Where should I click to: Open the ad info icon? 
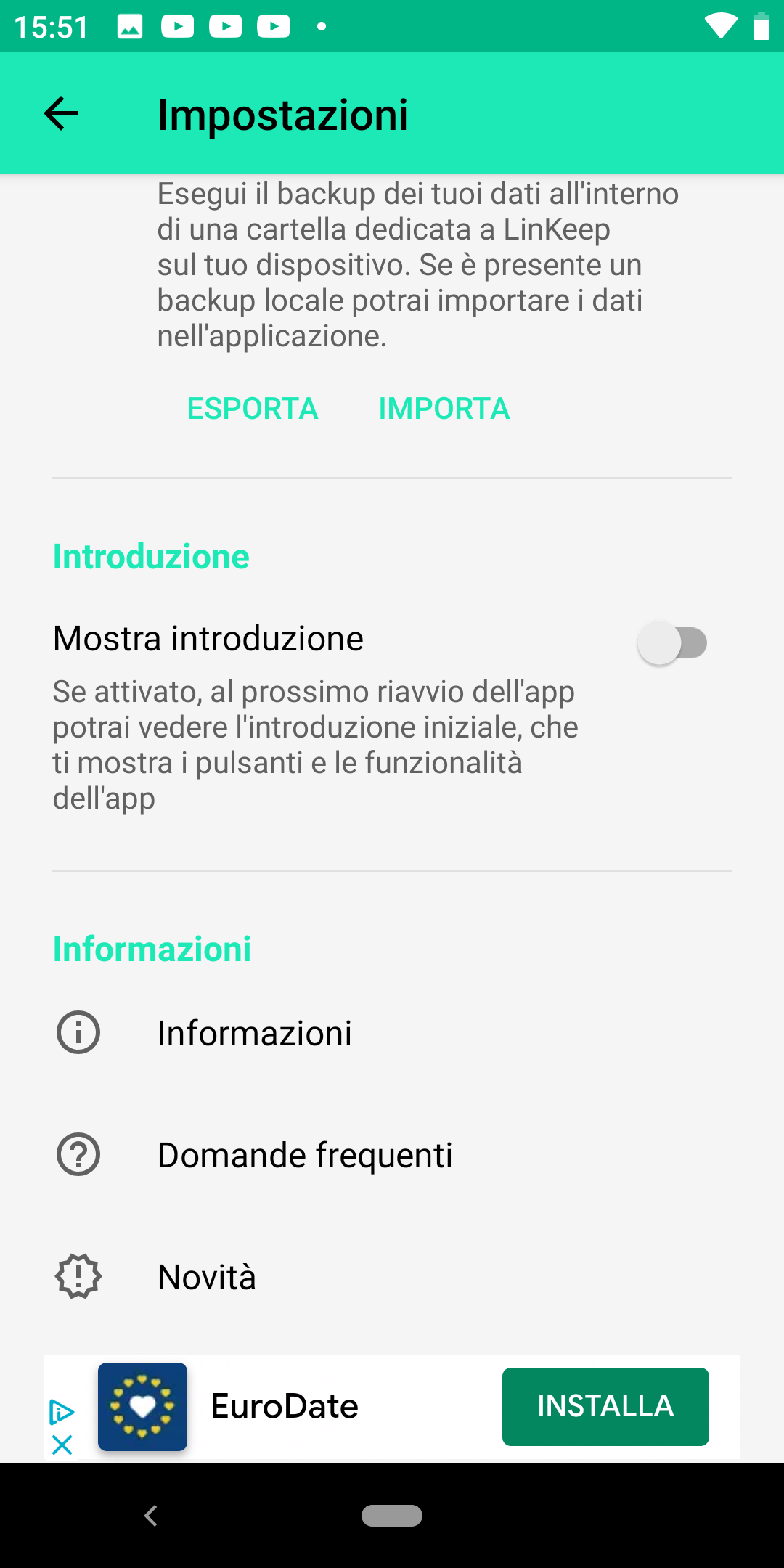(x=62, y=1413)
